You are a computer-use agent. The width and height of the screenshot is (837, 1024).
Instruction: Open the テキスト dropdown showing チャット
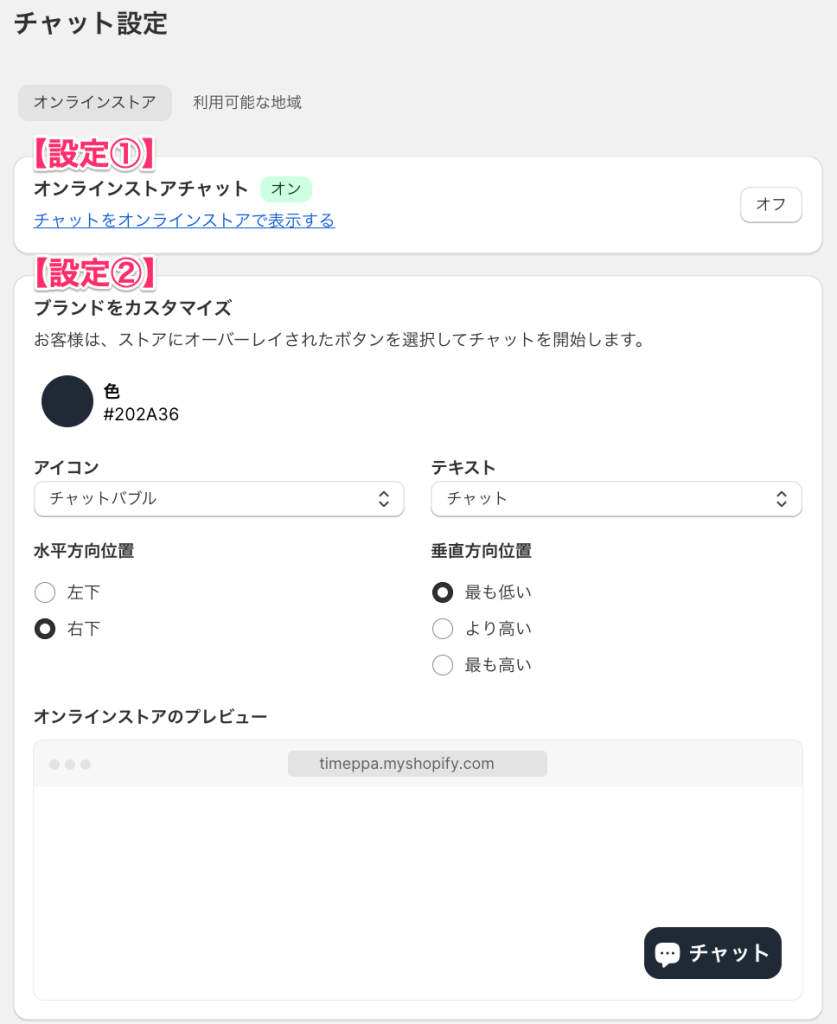pyautogui.click(x=616, y=499)
